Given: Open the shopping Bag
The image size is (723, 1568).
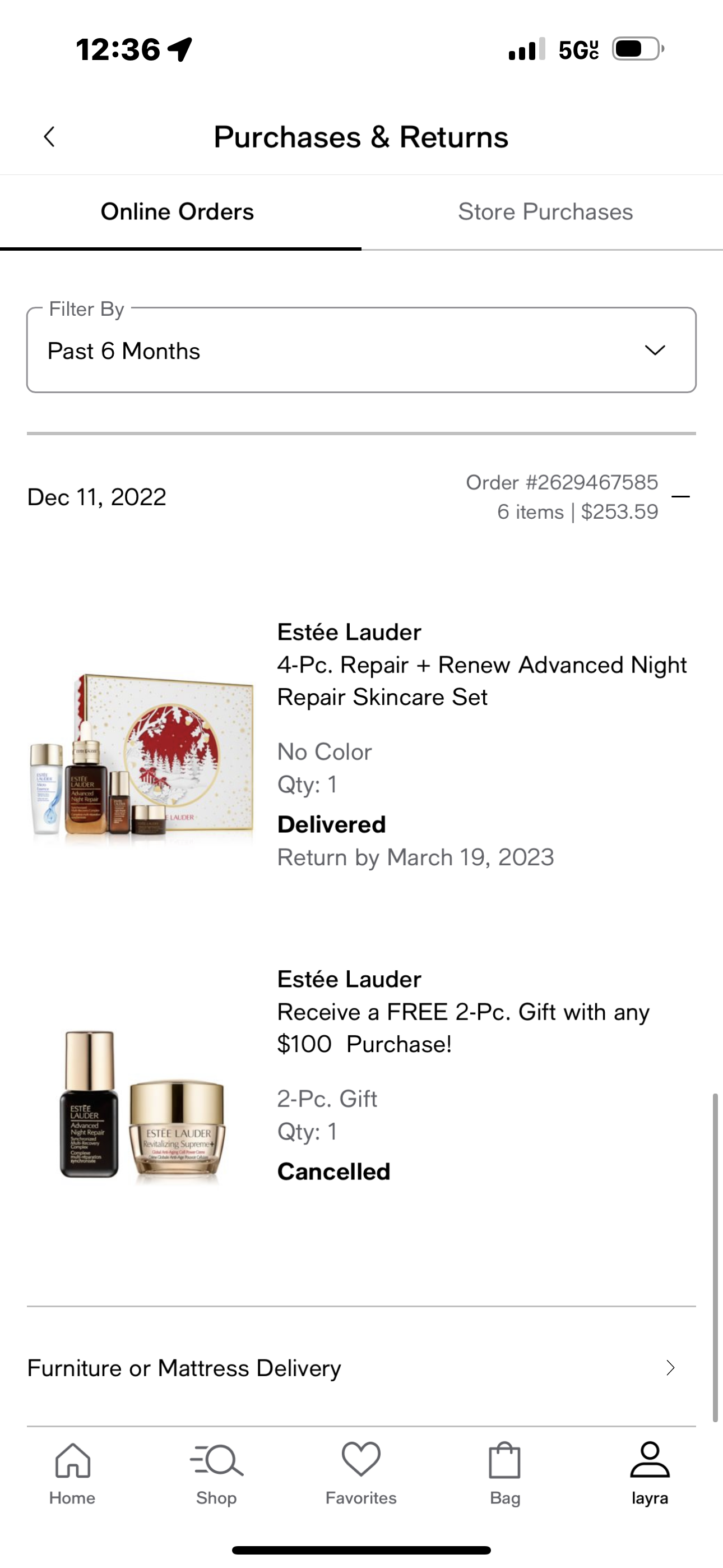Looking at the screenshot, I should pos(504,1472).
